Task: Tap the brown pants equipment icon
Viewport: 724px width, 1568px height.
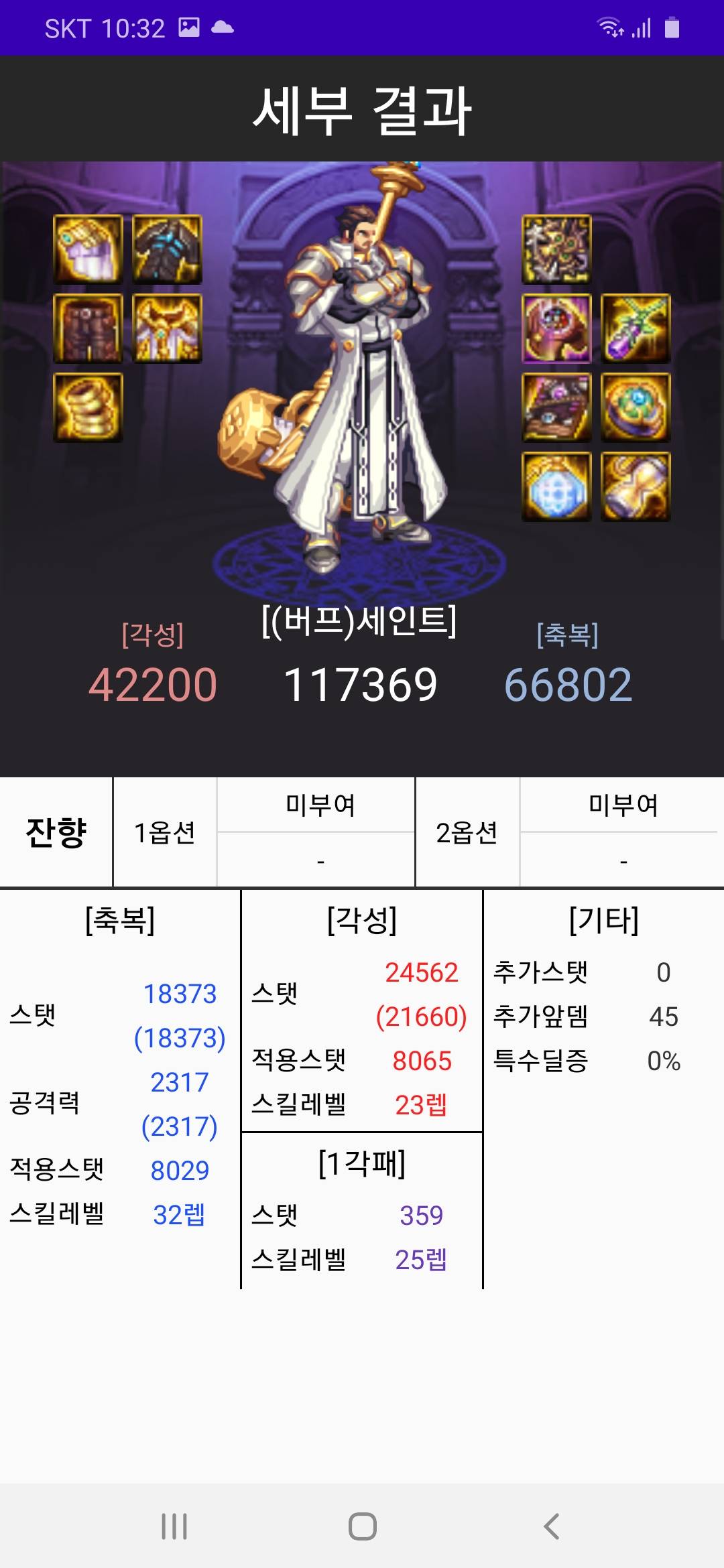Action: click(88, 328)
